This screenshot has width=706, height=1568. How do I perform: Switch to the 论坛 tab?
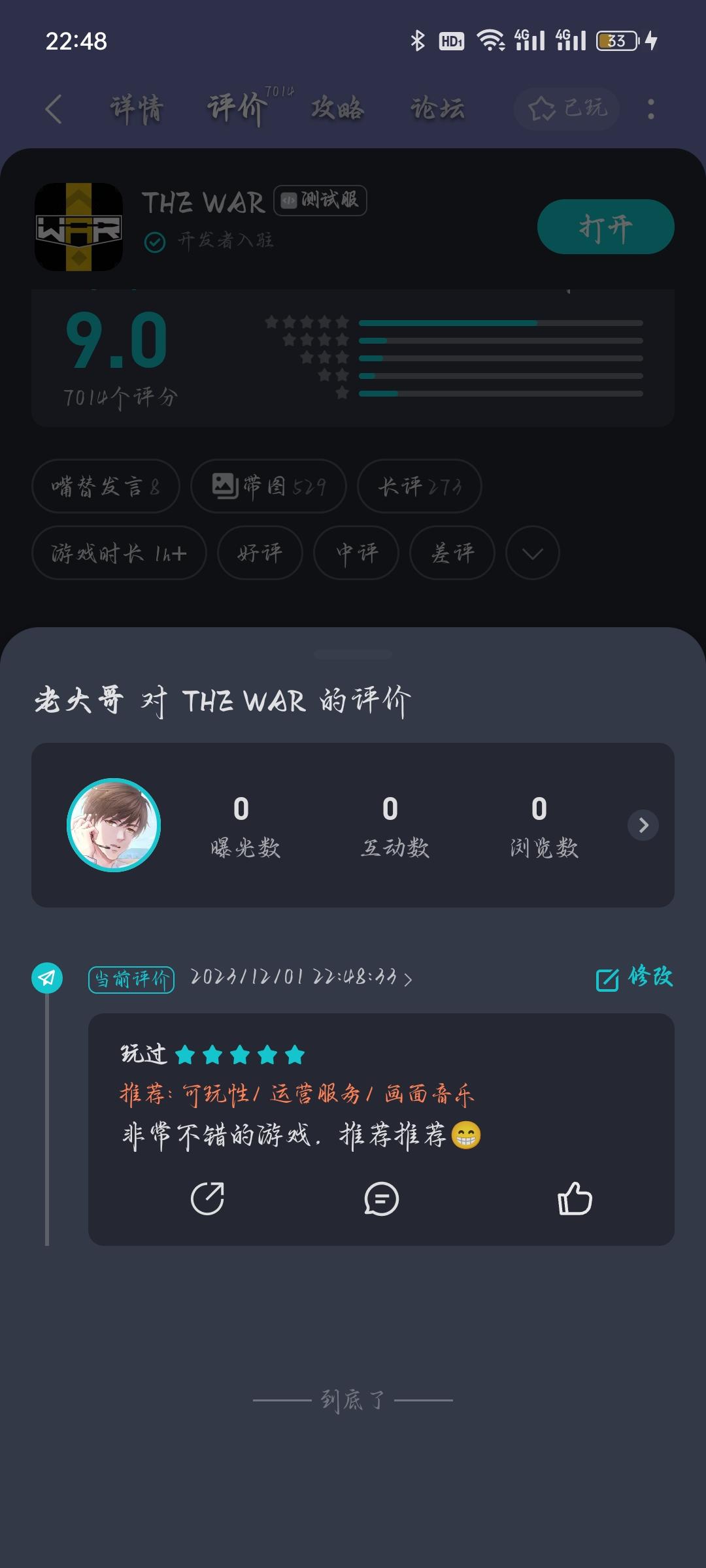[x=437, y=110]
